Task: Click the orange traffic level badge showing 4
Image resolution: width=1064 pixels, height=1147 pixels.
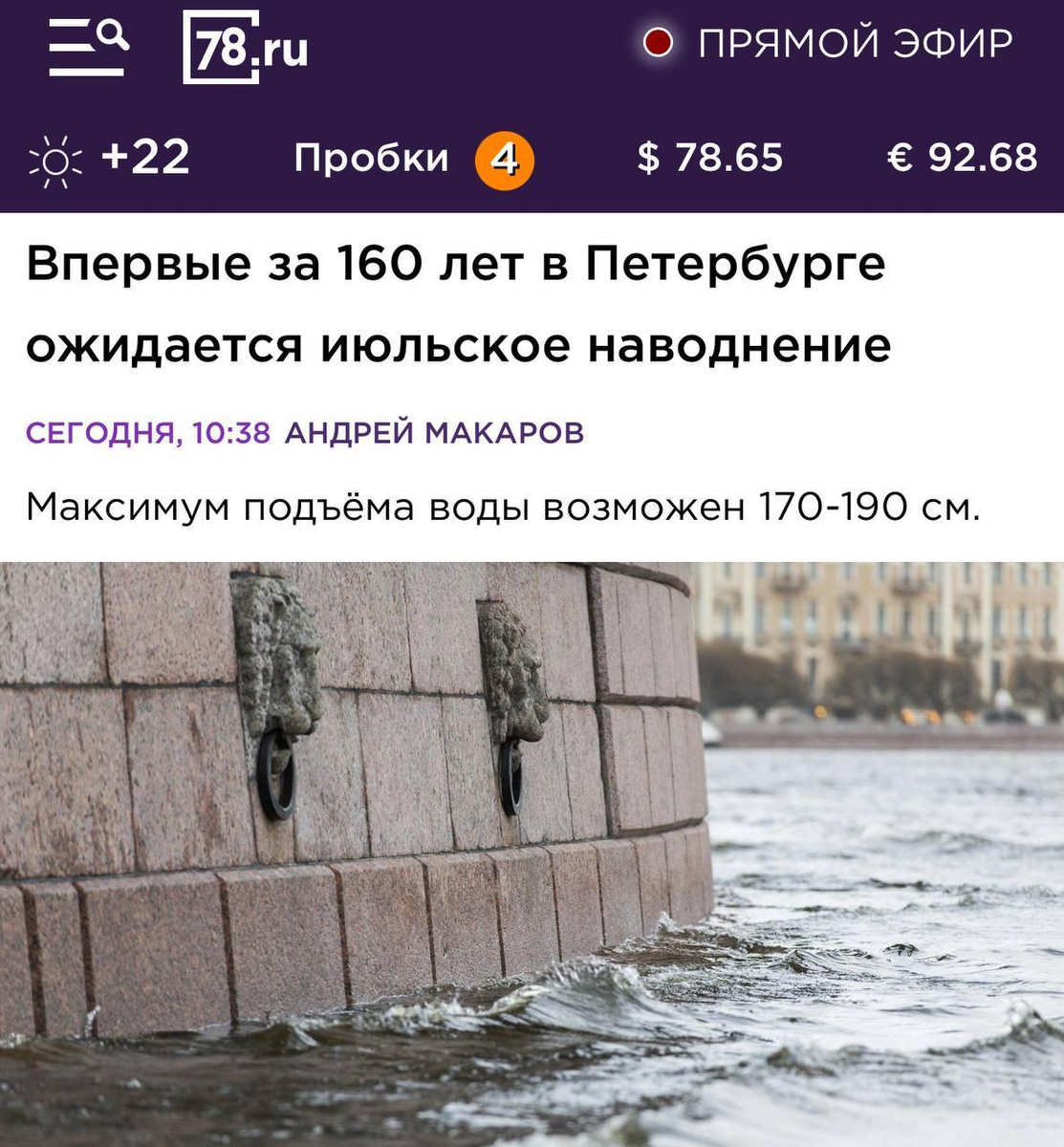Action: point(506,159)
